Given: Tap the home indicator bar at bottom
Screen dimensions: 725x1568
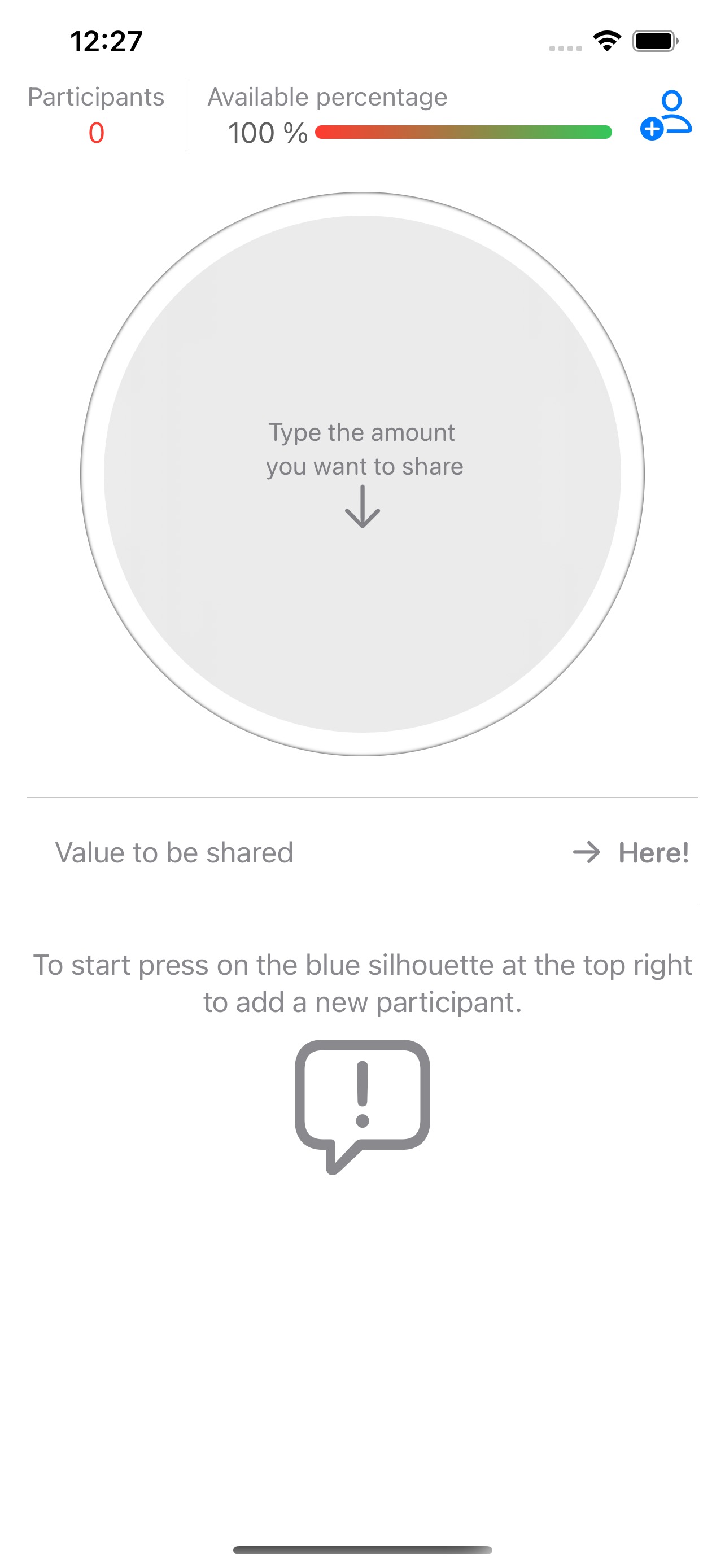Looking at the screenshot, I should point(362,1549).
